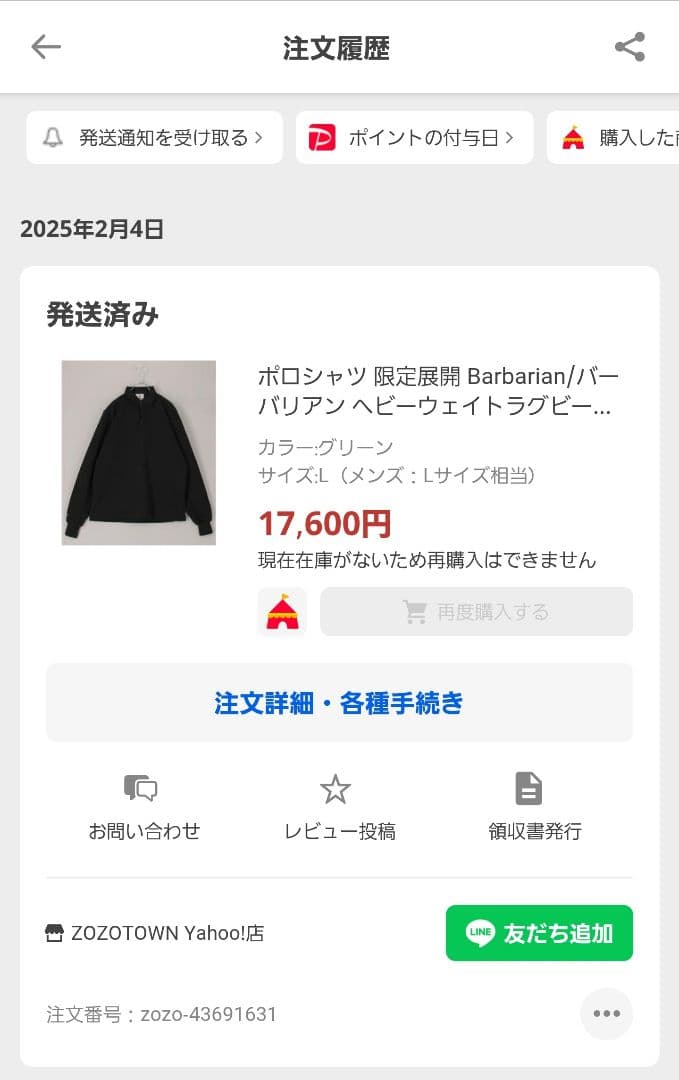
Task: Go back using the top arrow
Action: coord(46,47)
